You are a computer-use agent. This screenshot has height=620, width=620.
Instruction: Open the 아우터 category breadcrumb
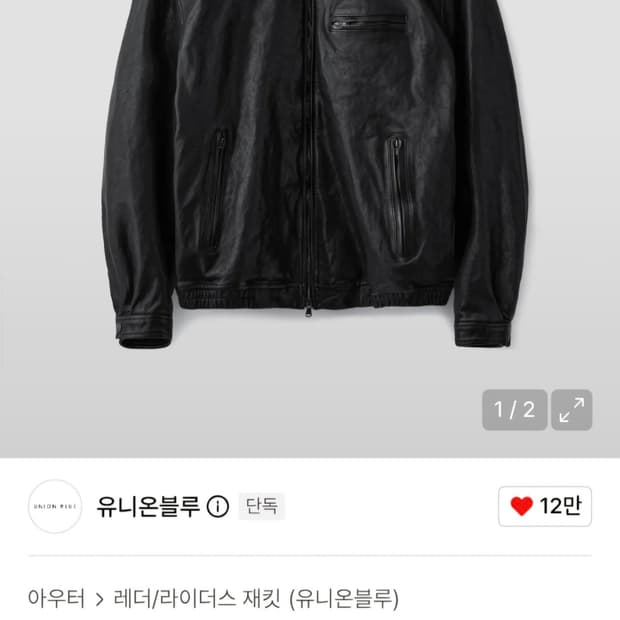(56, 598)
